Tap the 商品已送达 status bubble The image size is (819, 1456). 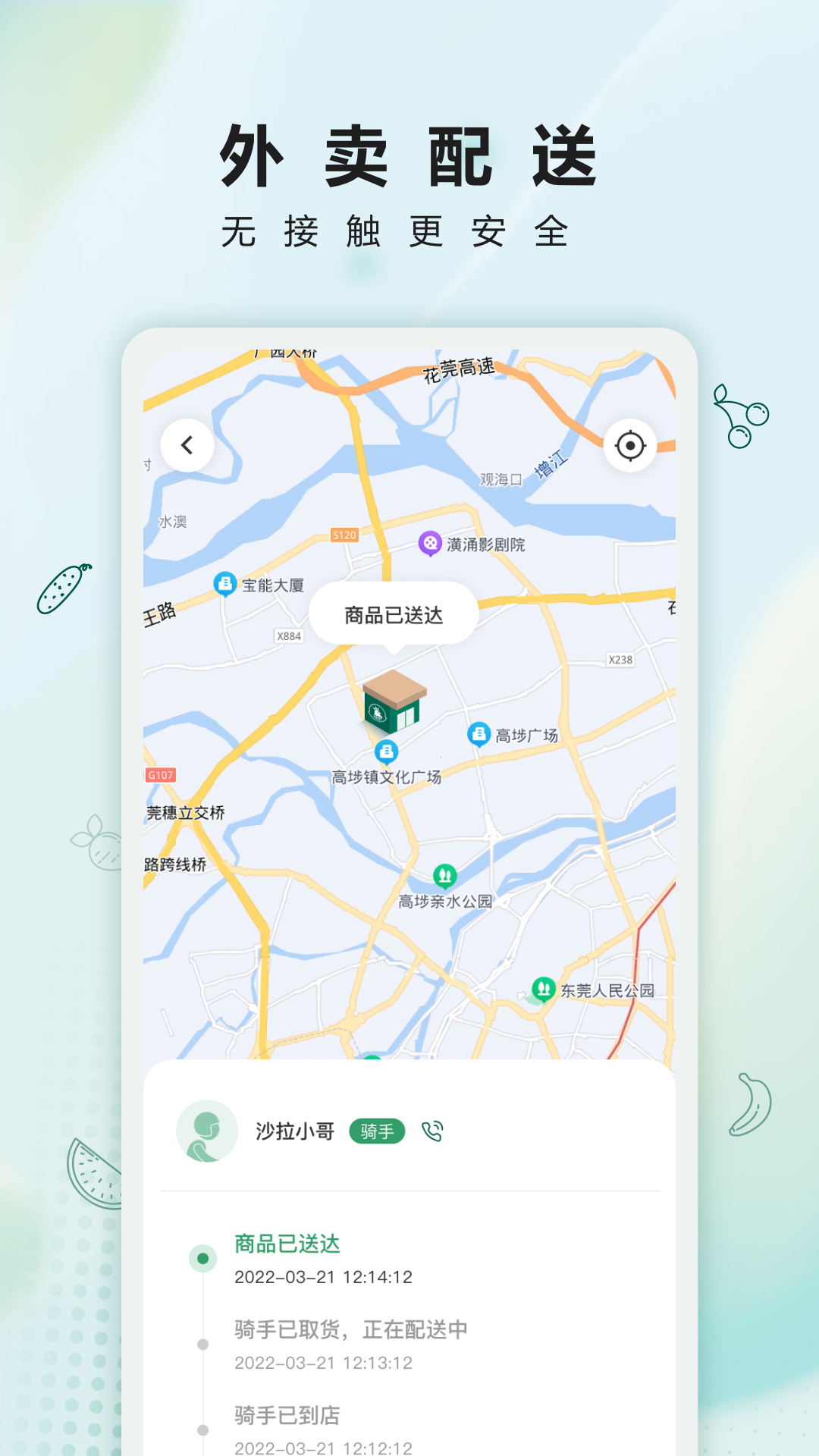(x=394, y=613)
